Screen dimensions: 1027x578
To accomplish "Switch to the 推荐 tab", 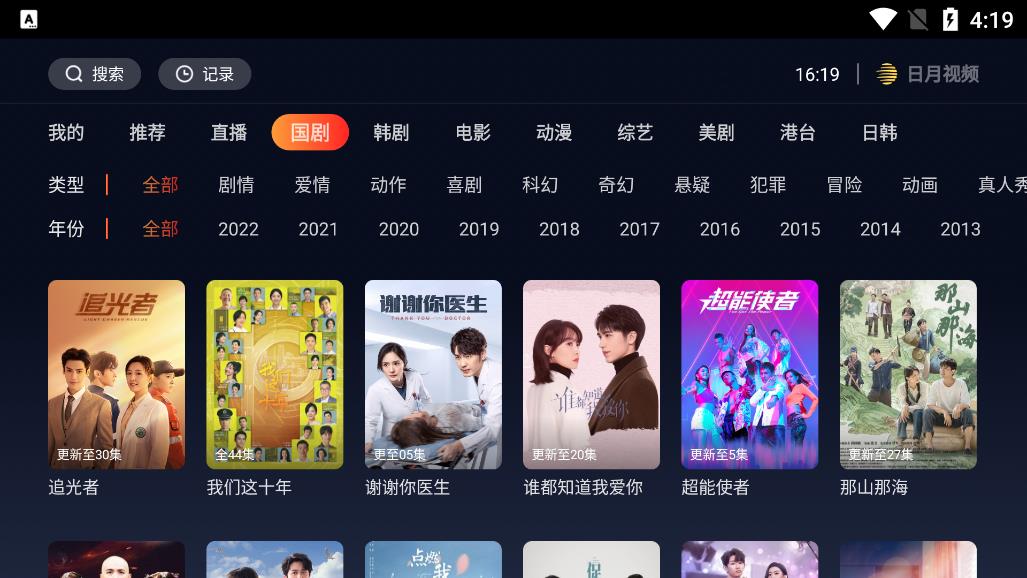I will click(147, 132).
